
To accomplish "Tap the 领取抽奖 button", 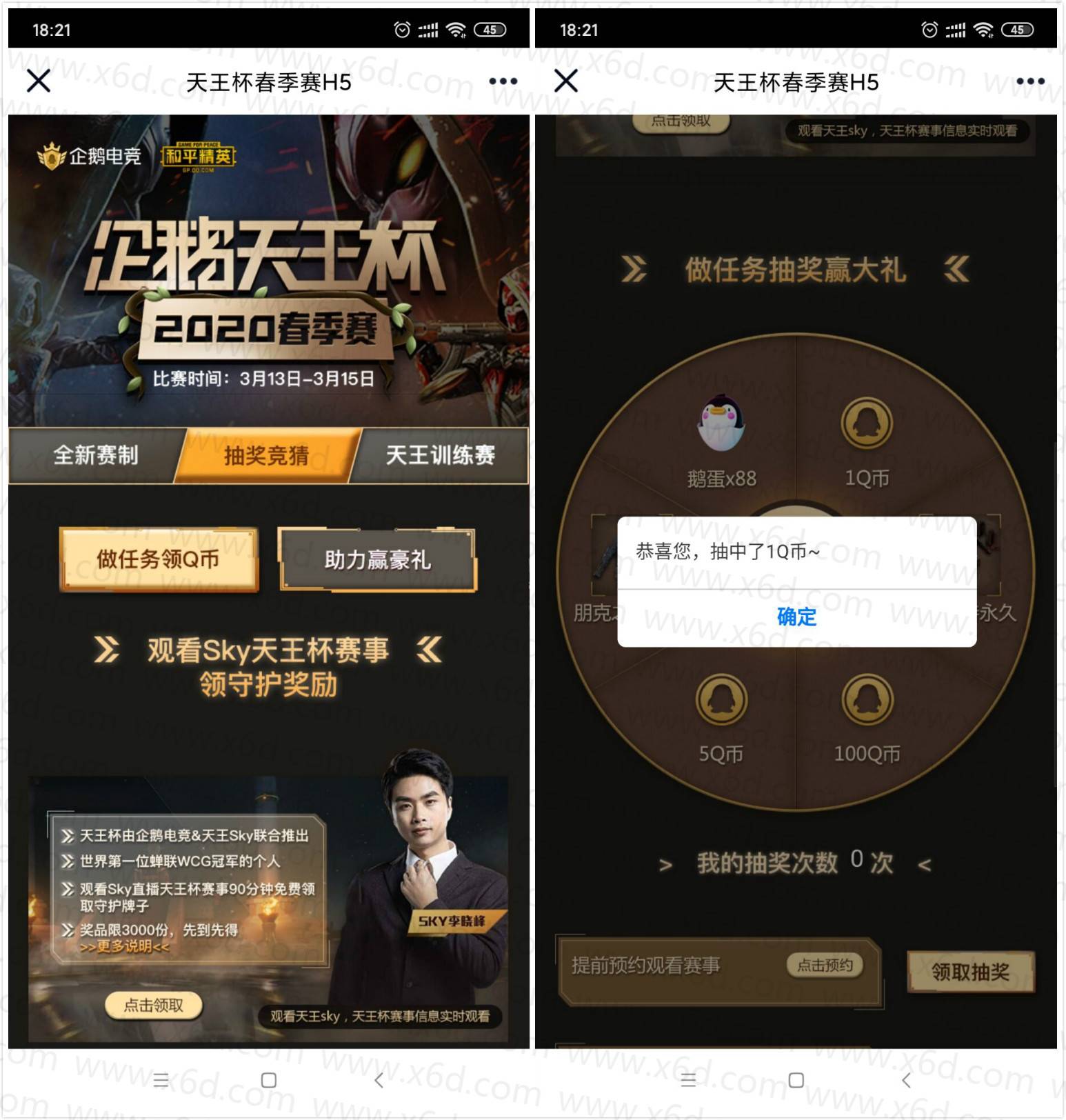I will tap(970, 972).
